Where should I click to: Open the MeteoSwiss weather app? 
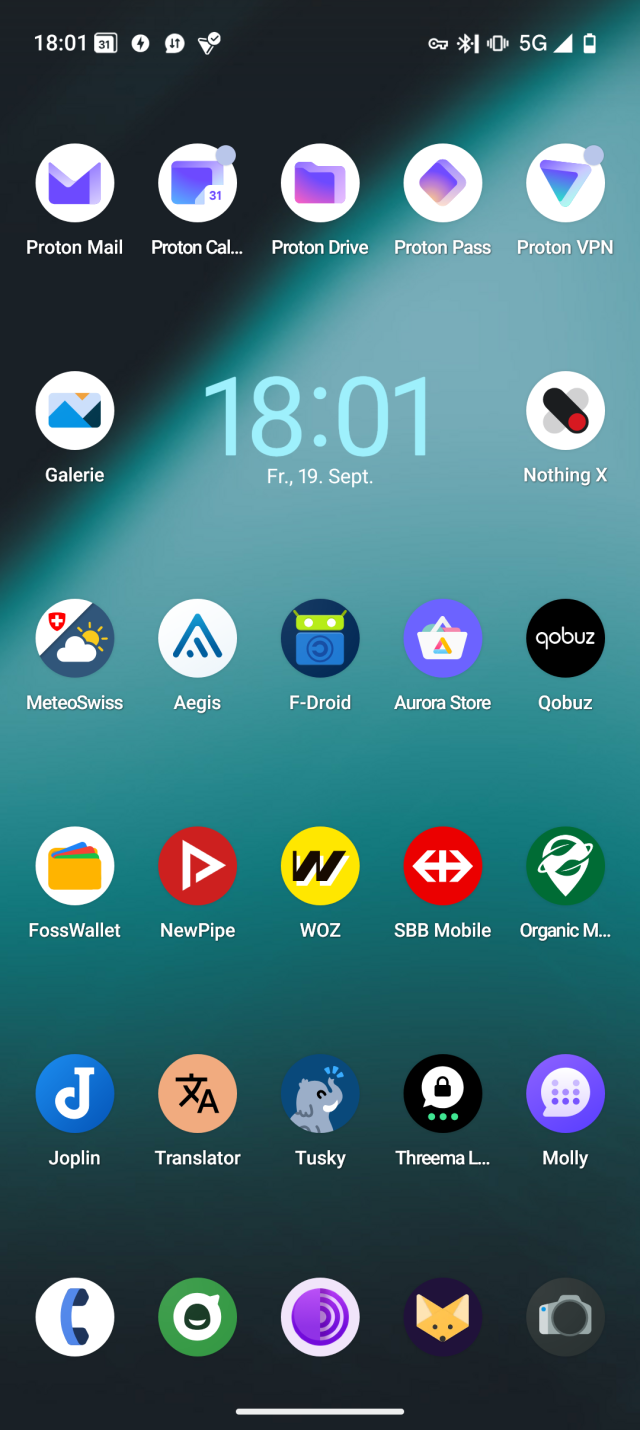(x=75, y=639)
